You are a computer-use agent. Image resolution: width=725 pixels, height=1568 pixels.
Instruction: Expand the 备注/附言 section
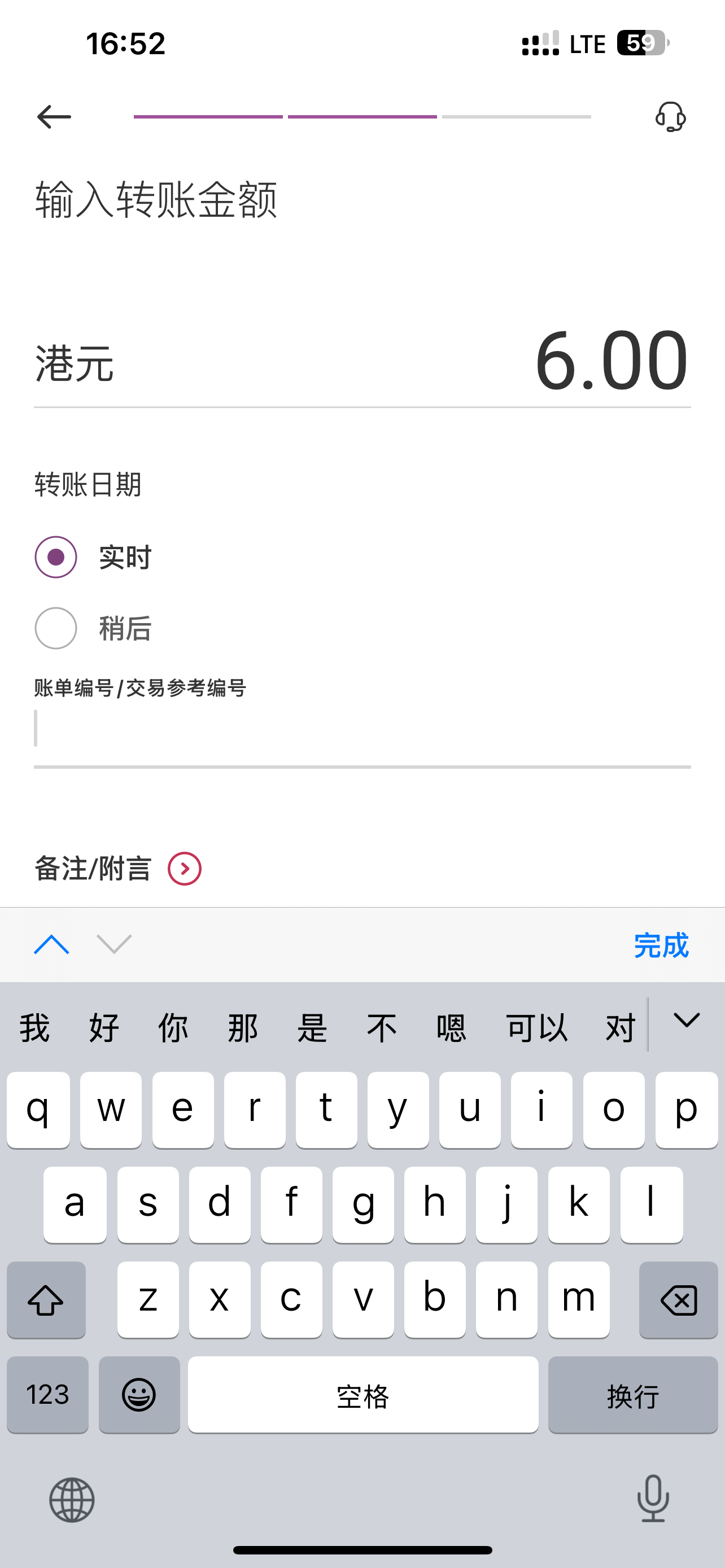pyautogui.click(x=185, y=869)
